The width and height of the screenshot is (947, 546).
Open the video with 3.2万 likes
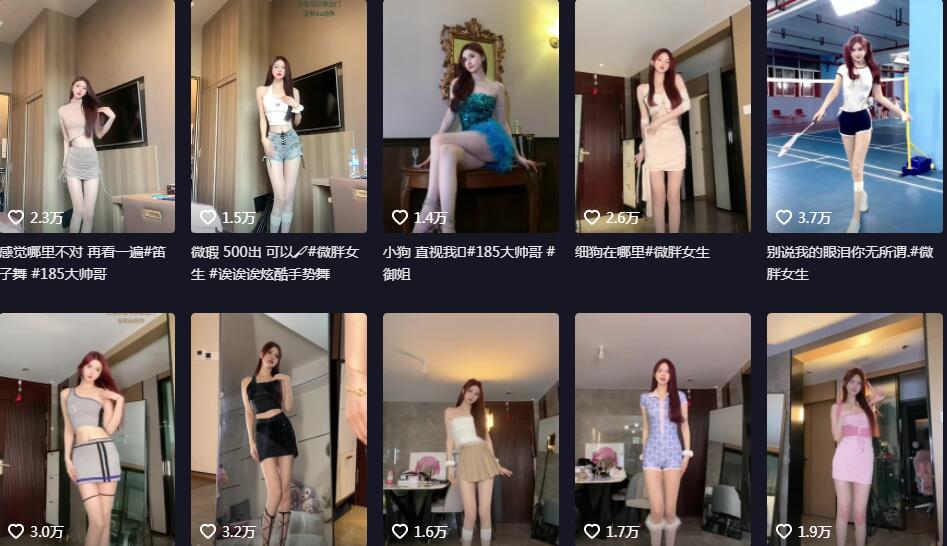(x=278, y=428)
